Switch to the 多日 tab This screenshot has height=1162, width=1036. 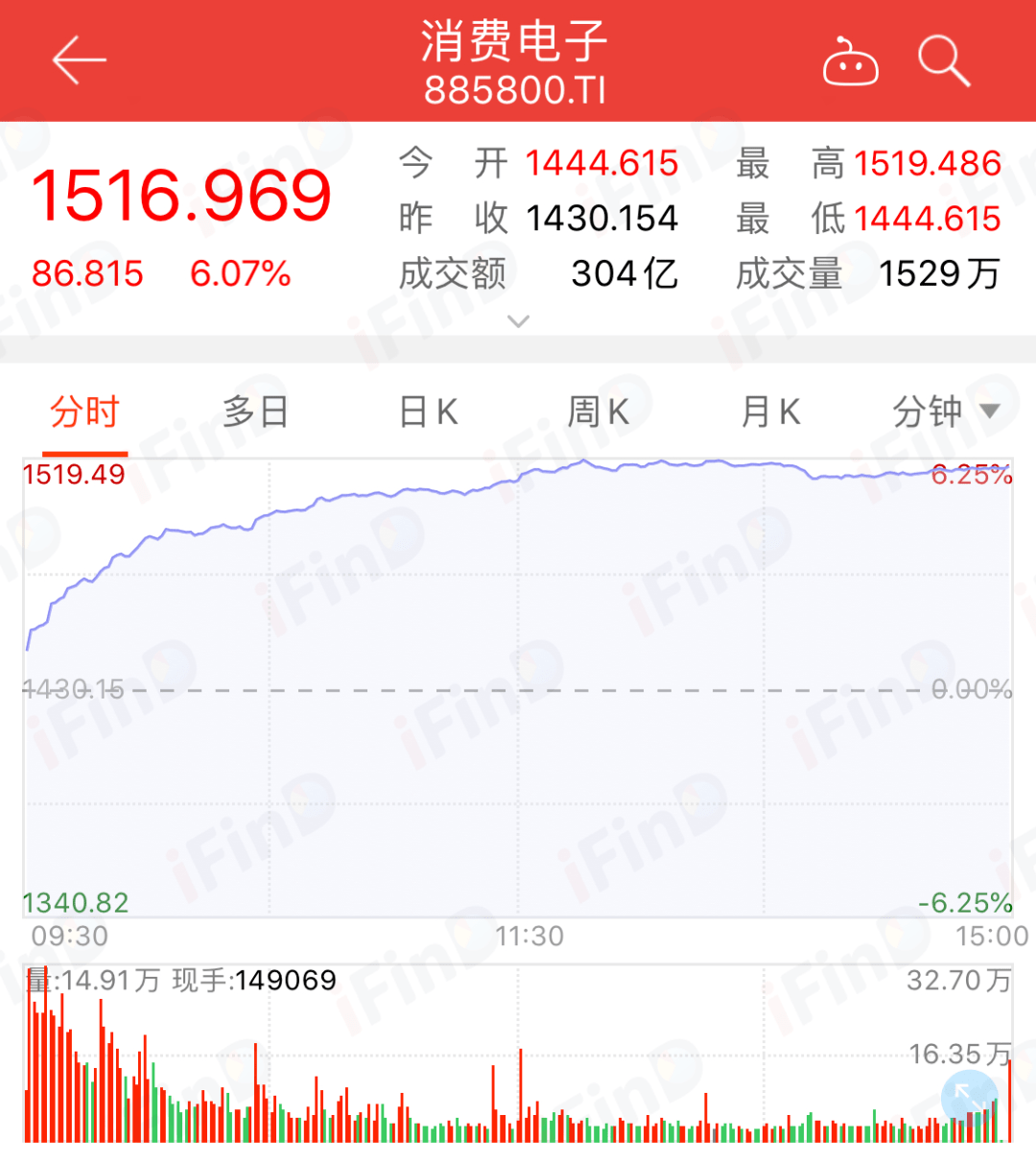click(x=255, y=413)
